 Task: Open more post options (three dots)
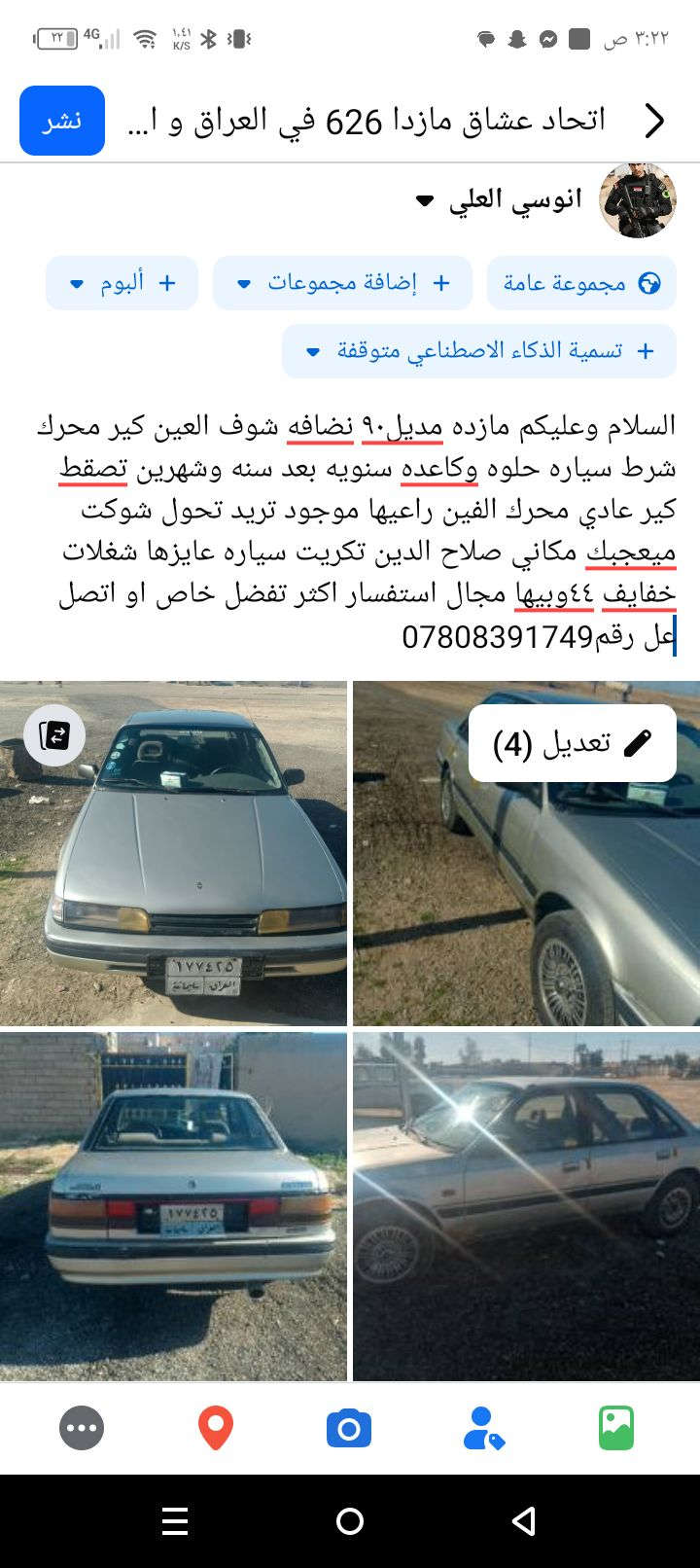pyautogui.click(x=82, y=1428)
